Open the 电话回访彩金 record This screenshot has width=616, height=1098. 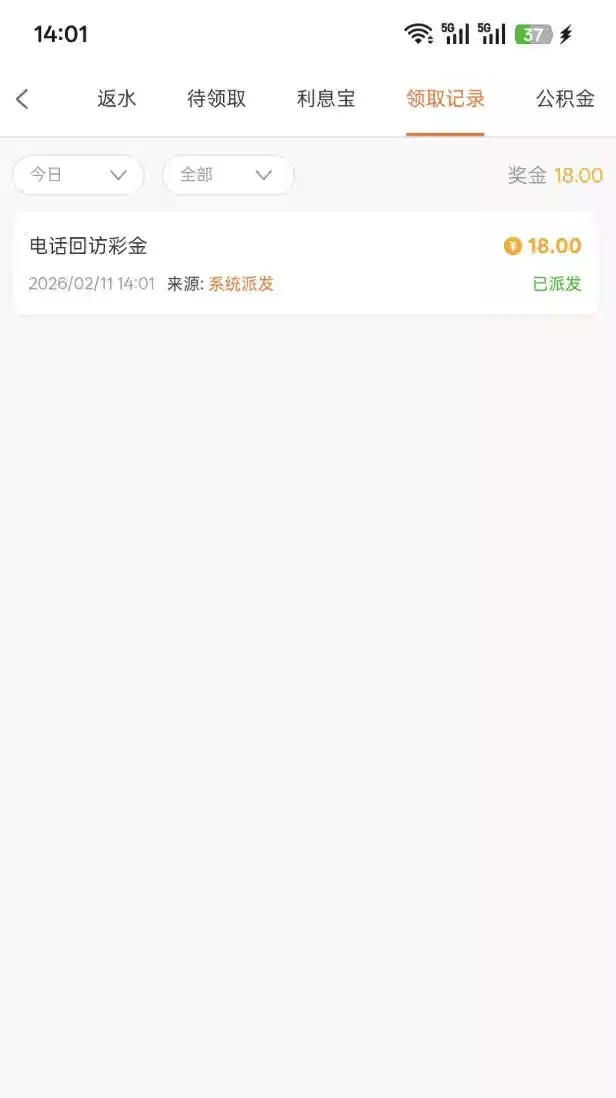tap(305, 263)
